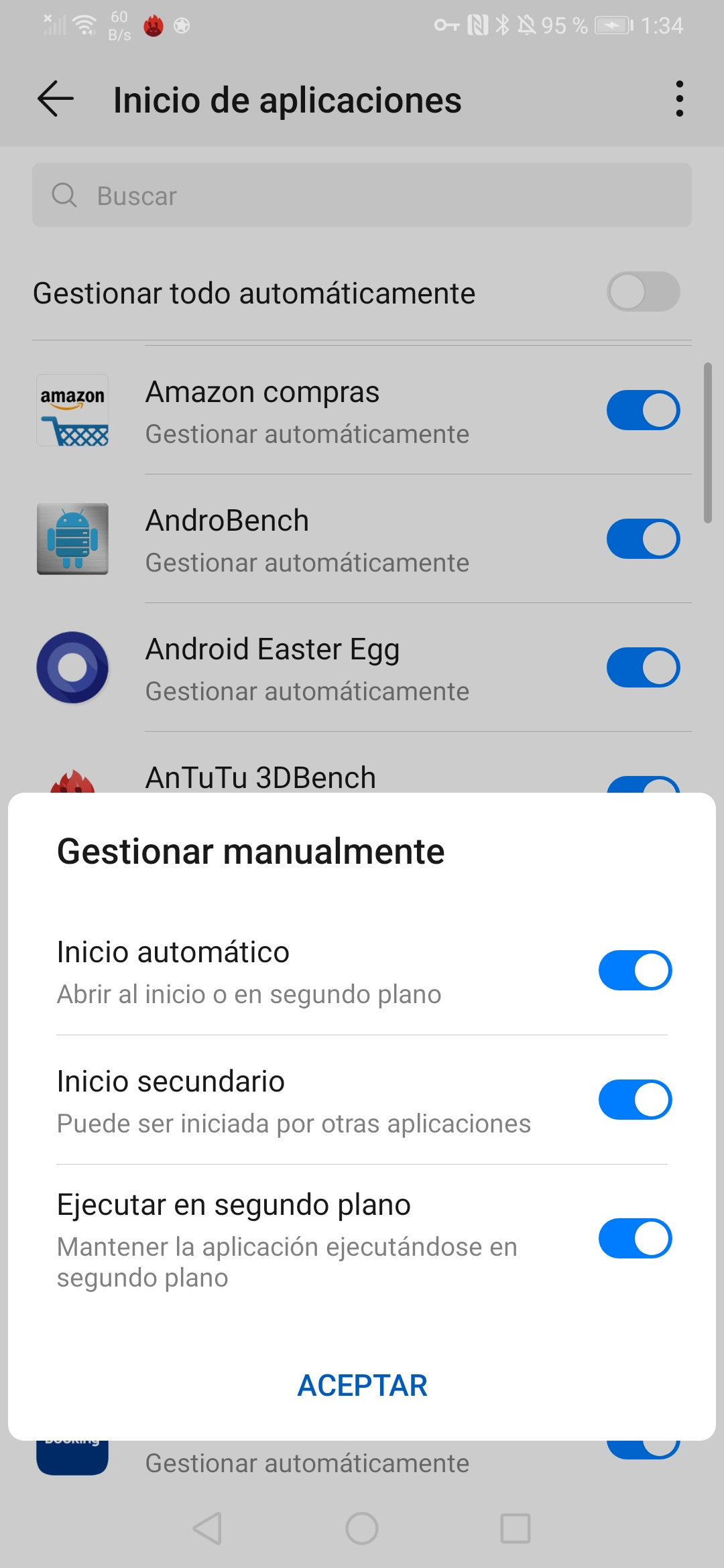This screenshot has height=1568, width=724.
Task: Disable the Inicio secundario switch
Action: (x=635, y=1100)
